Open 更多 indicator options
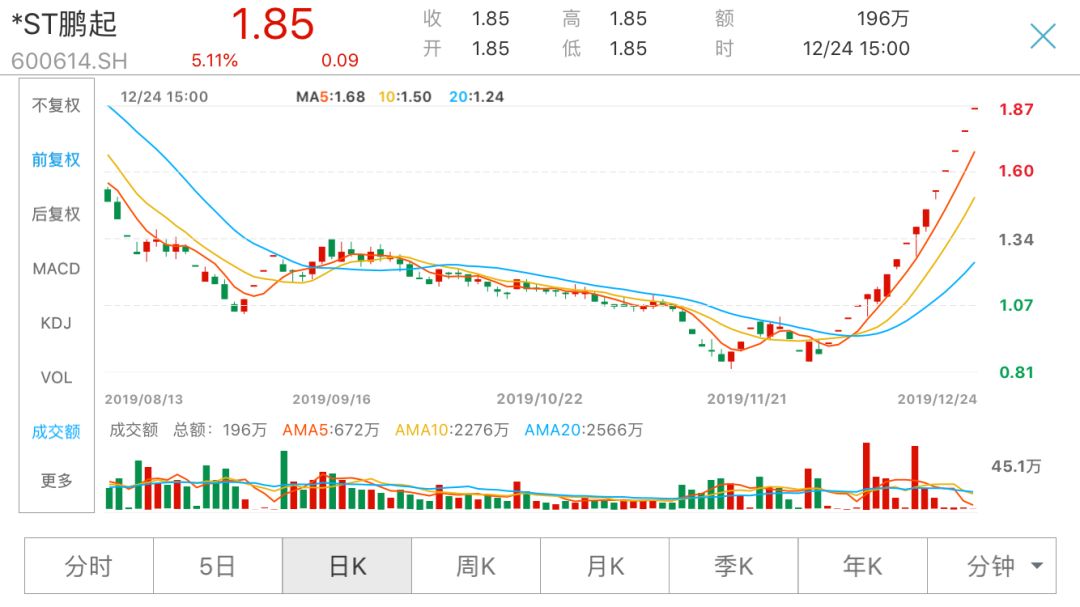Image resolution: width=1080 pixels, height=607 pixels. click(56, 481)
